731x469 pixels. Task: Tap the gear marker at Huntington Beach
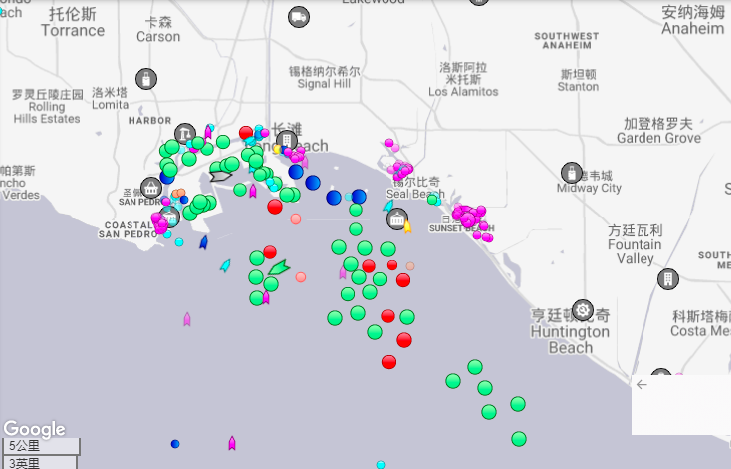pyautogui.click(x=583, y=310)
